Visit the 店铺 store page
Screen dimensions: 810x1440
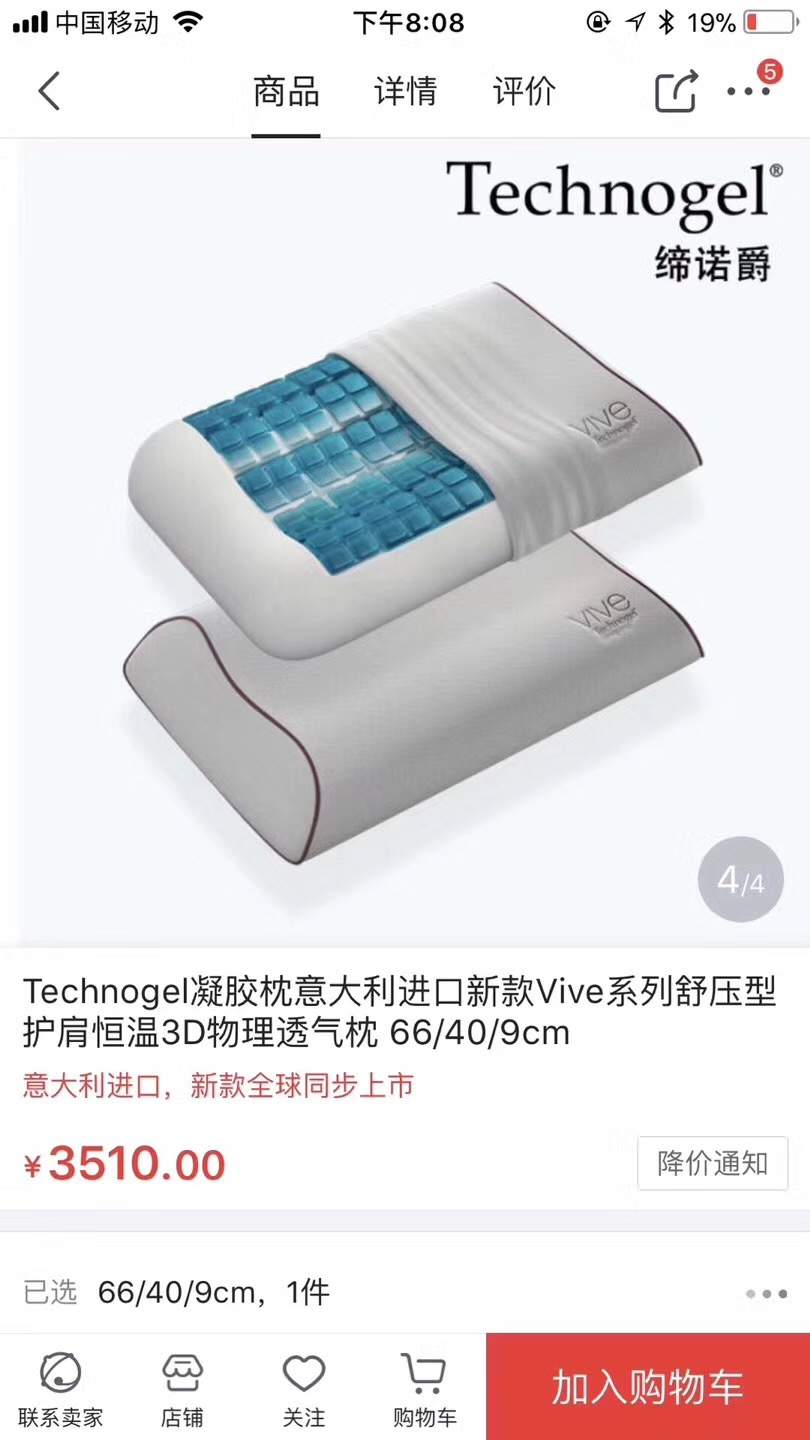pos(182,1389)
